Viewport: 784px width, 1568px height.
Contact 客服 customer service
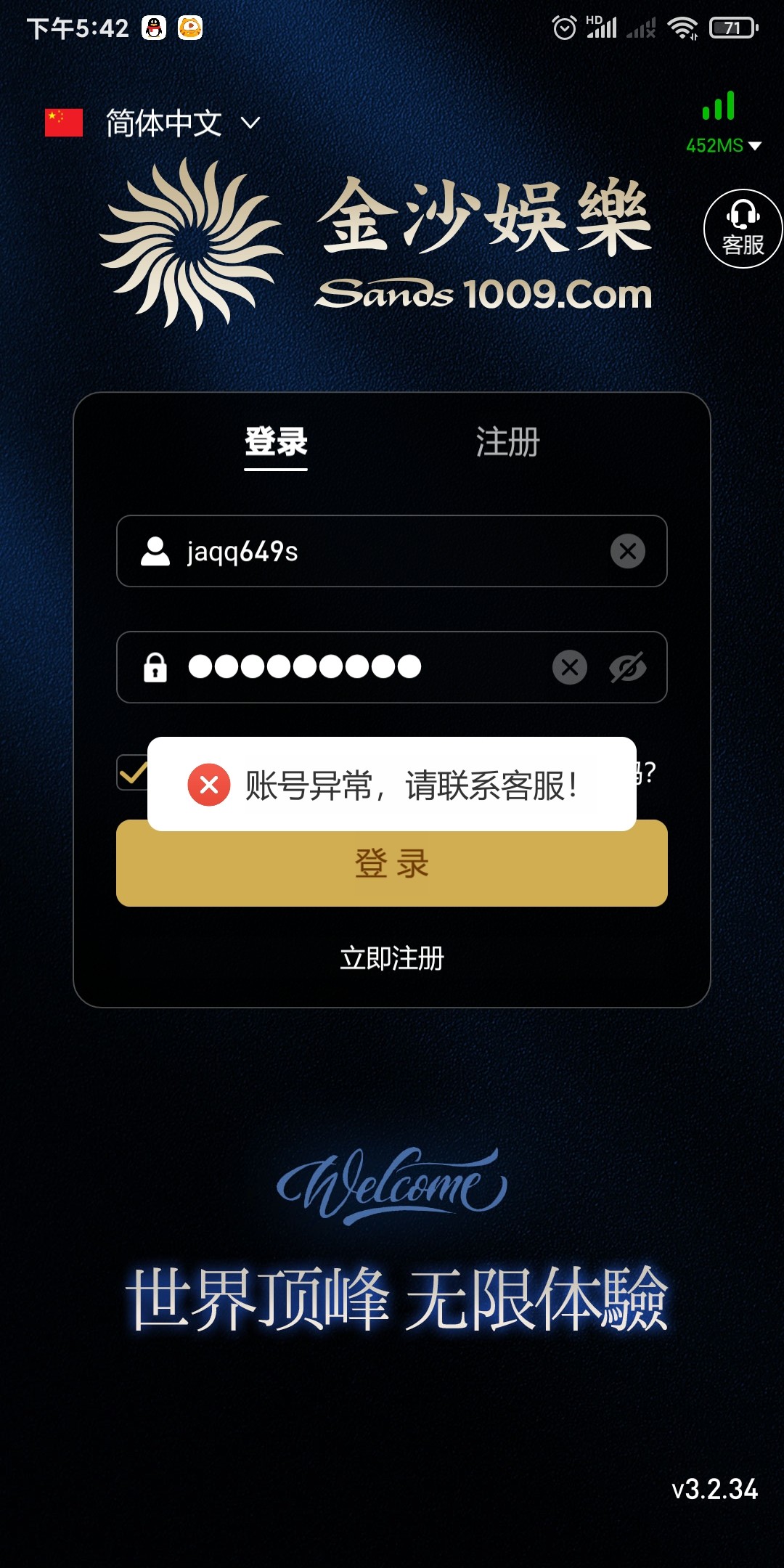tap(743, 229)
